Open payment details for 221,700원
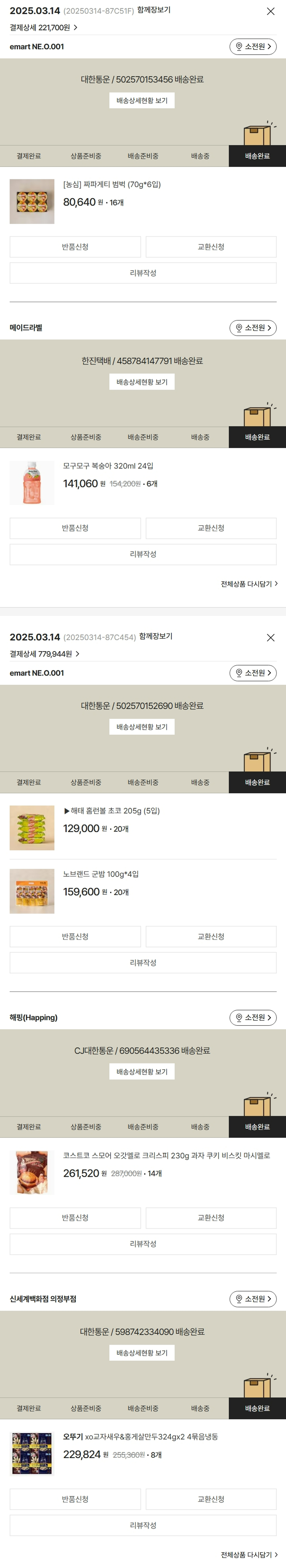 (x=43, y=28)
